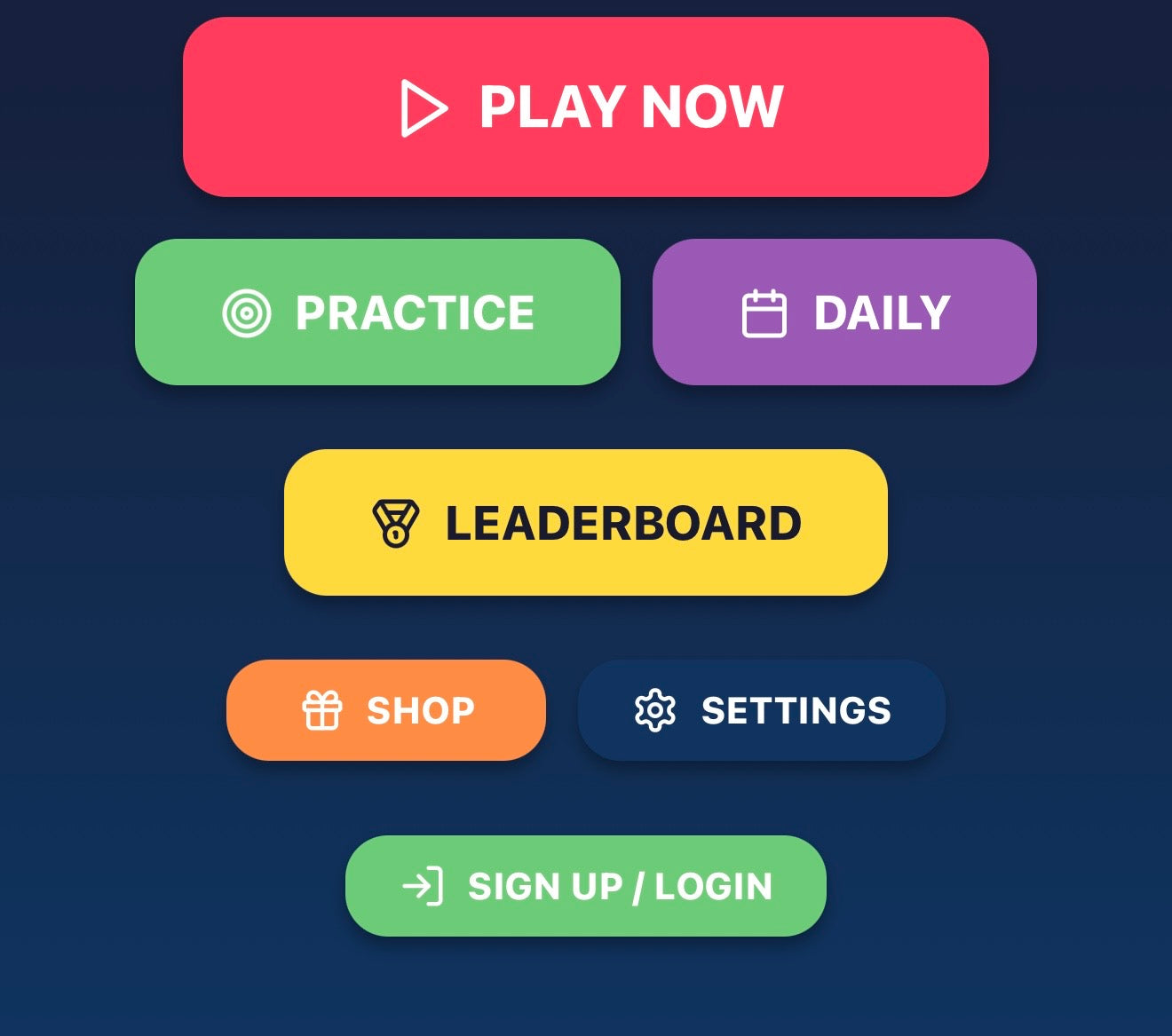Open the Daily challenge
1172x1036 pixels.
tap(844, 312)
